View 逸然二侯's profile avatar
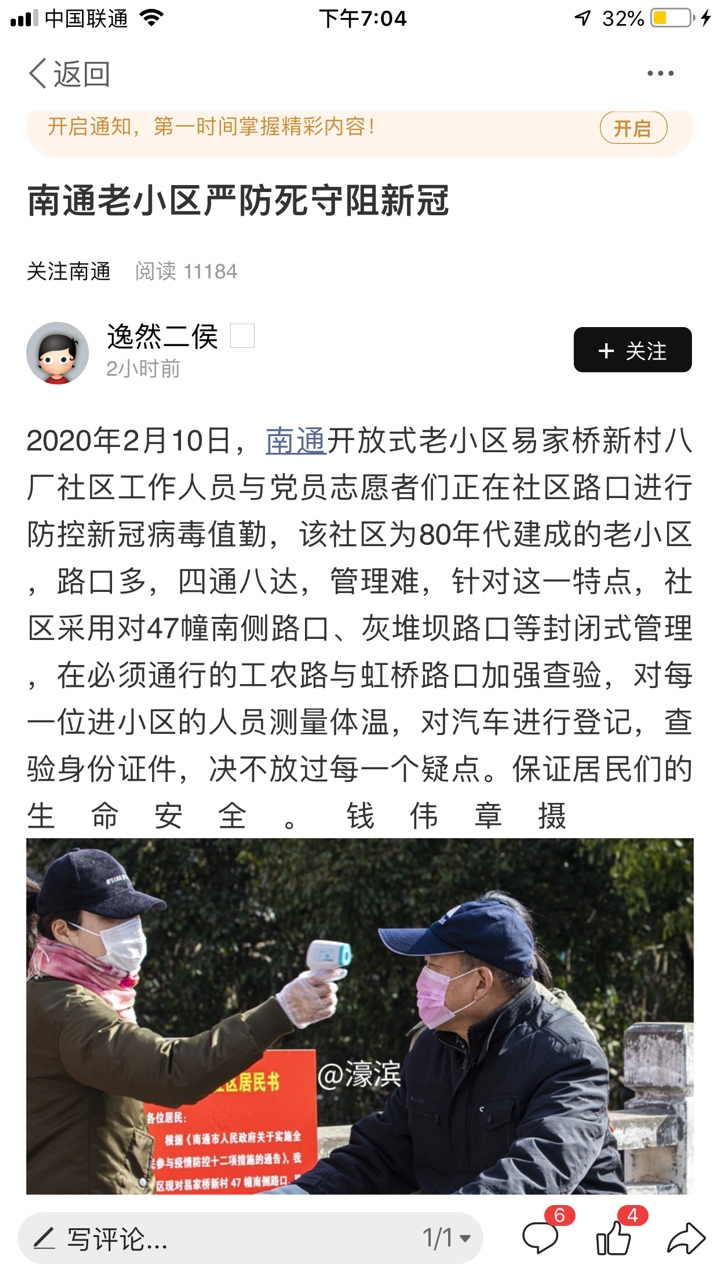The height and width of the screenshot is (1280, 720). tap(57, 352)
